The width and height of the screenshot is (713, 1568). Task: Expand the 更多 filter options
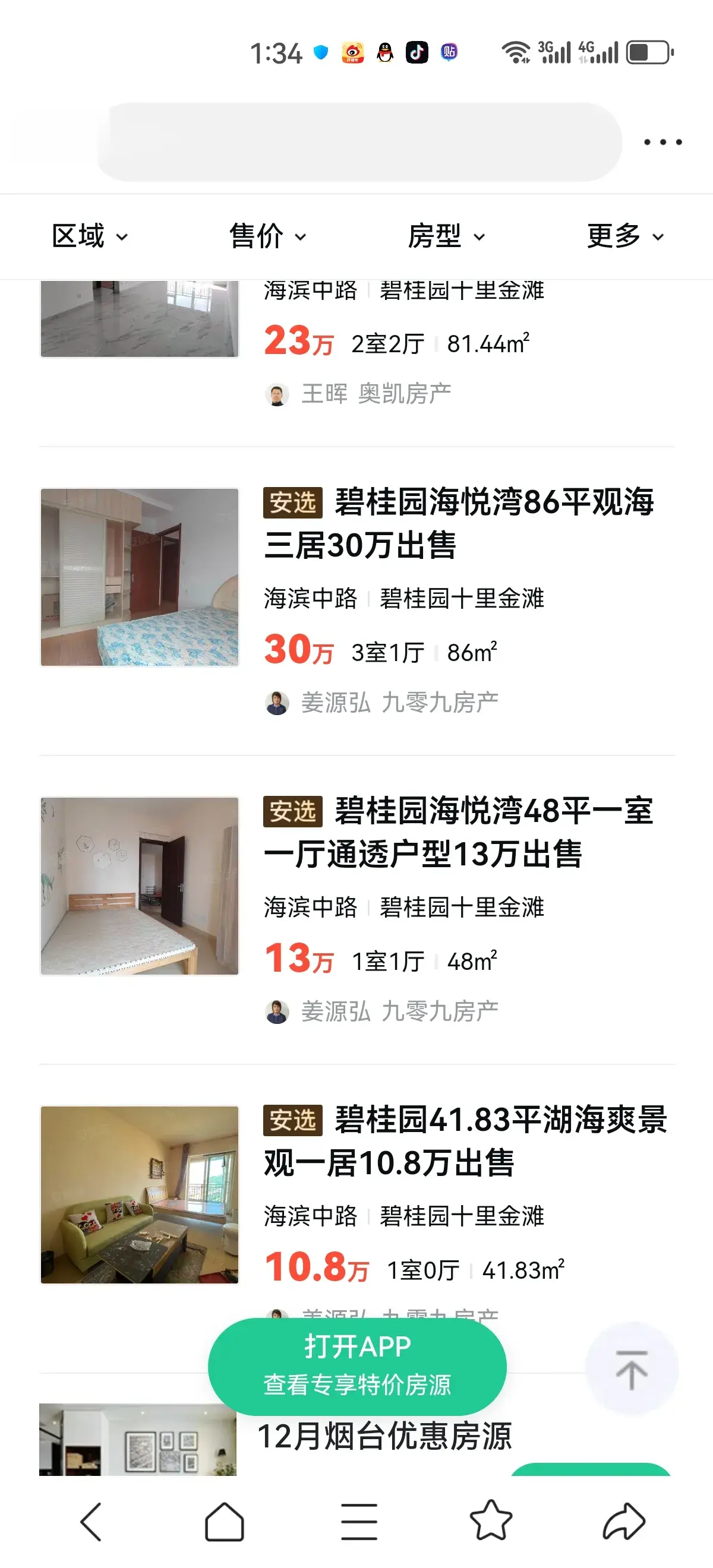tap(624, 236)
